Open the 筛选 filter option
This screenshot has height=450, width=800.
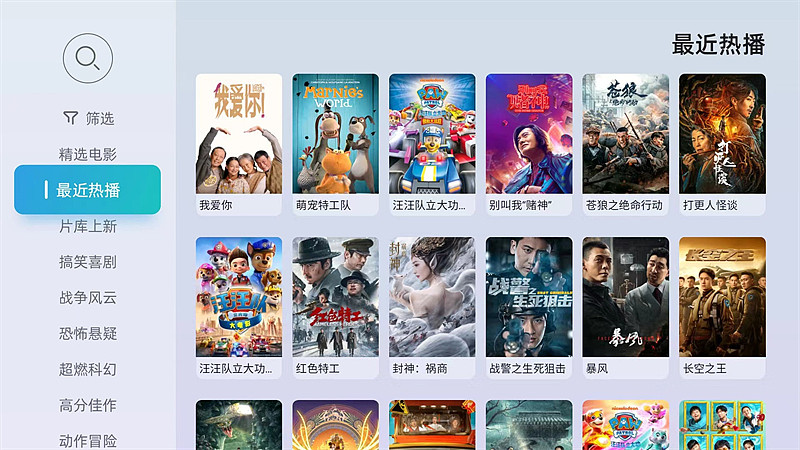click(88, 118)
